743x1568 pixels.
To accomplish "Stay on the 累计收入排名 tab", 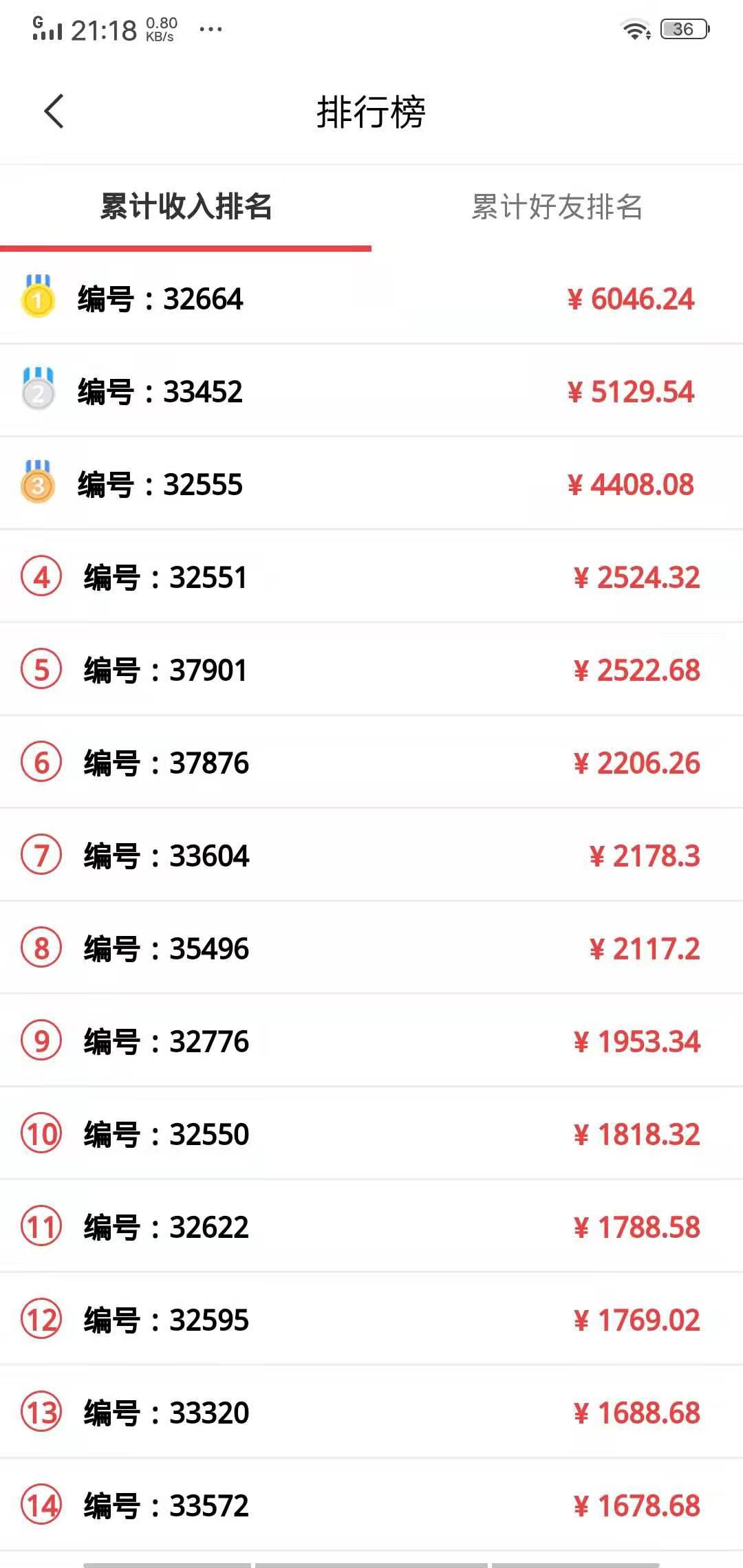I will tap(186, 206).
